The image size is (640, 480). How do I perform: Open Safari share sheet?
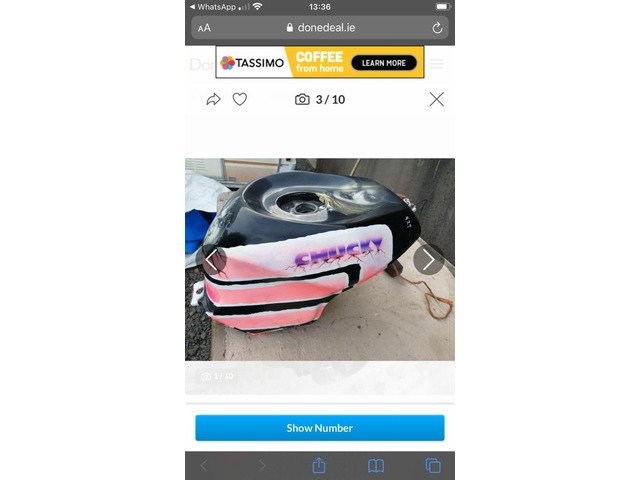pos(319,466)
